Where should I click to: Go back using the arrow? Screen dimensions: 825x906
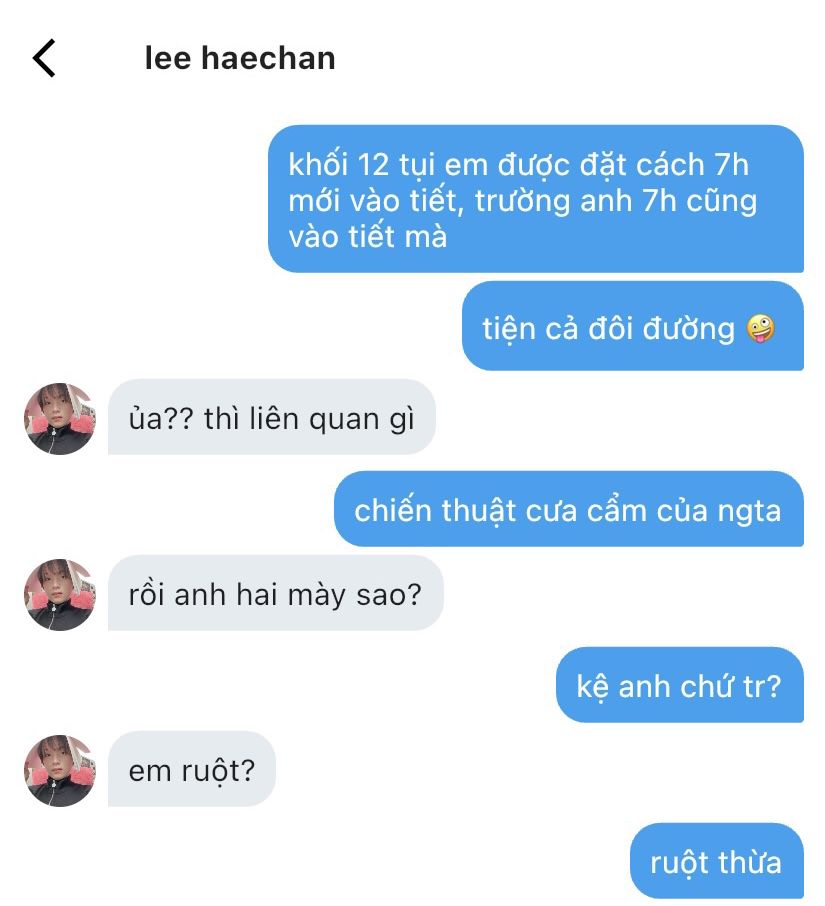tap(45, 59)
